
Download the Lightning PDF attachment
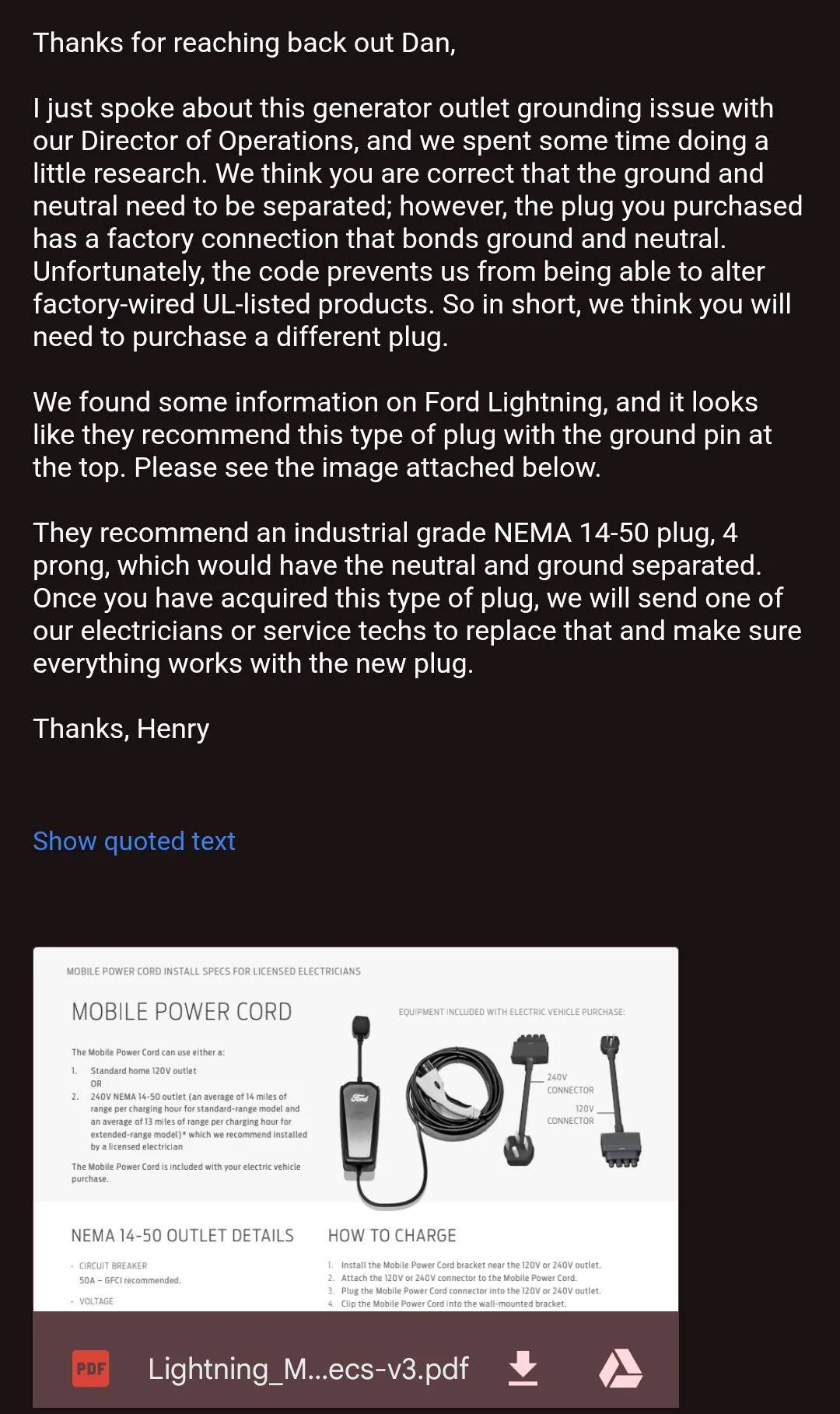click(x=523, y=1368)
